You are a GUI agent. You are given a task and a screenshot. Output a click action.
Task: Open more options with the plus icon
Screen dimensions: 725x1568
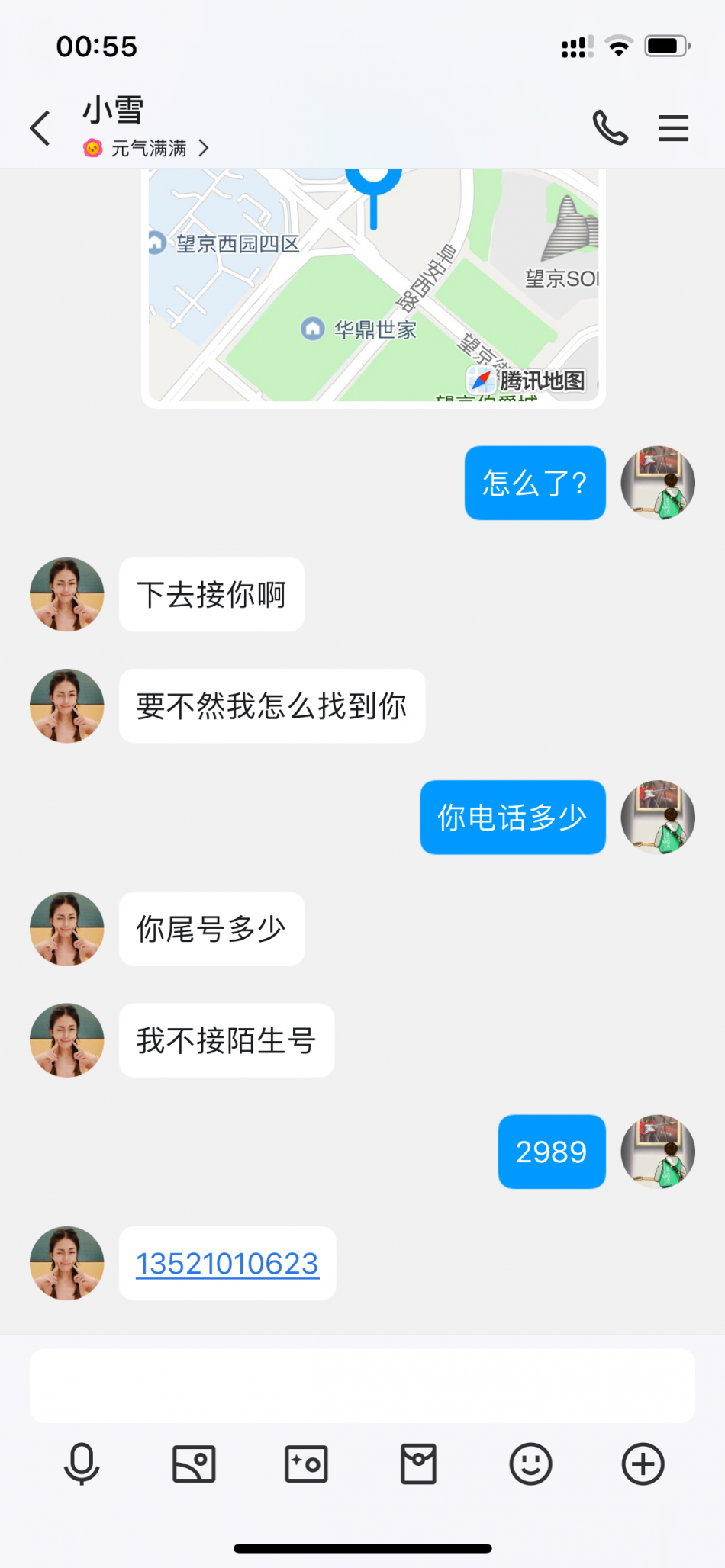coord(643,1464)
